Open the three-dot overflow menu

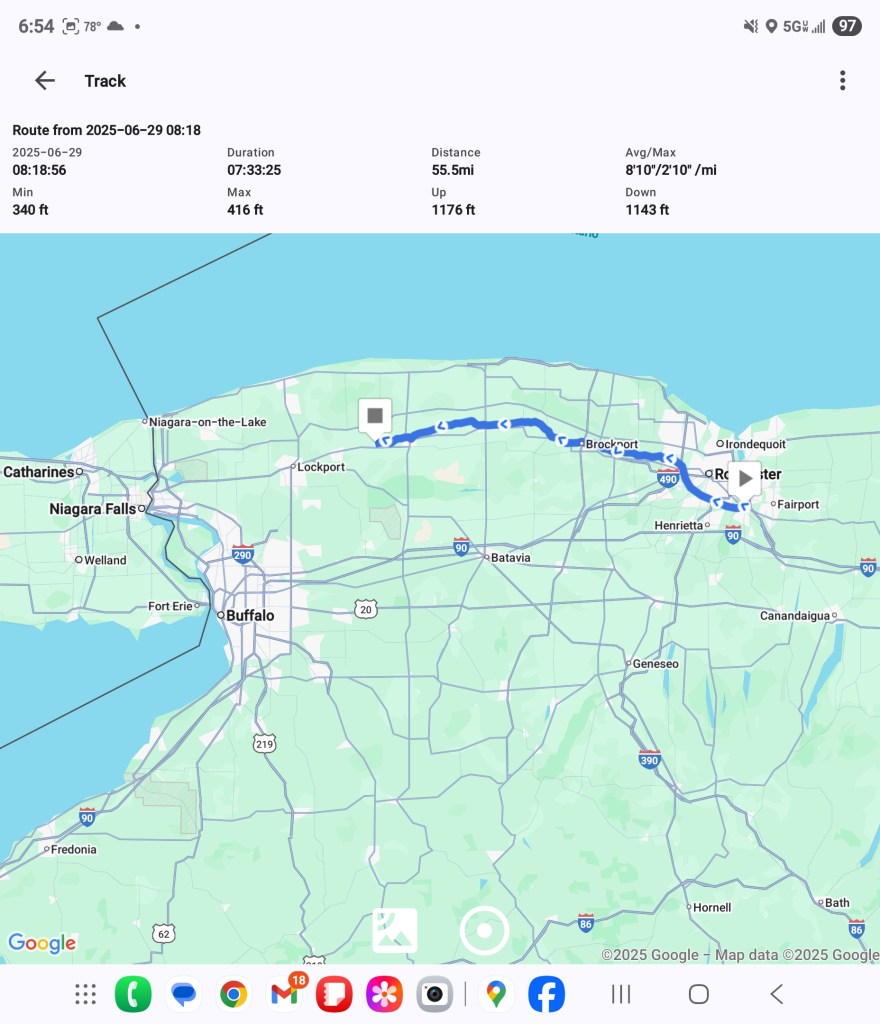tap(843, 81)
